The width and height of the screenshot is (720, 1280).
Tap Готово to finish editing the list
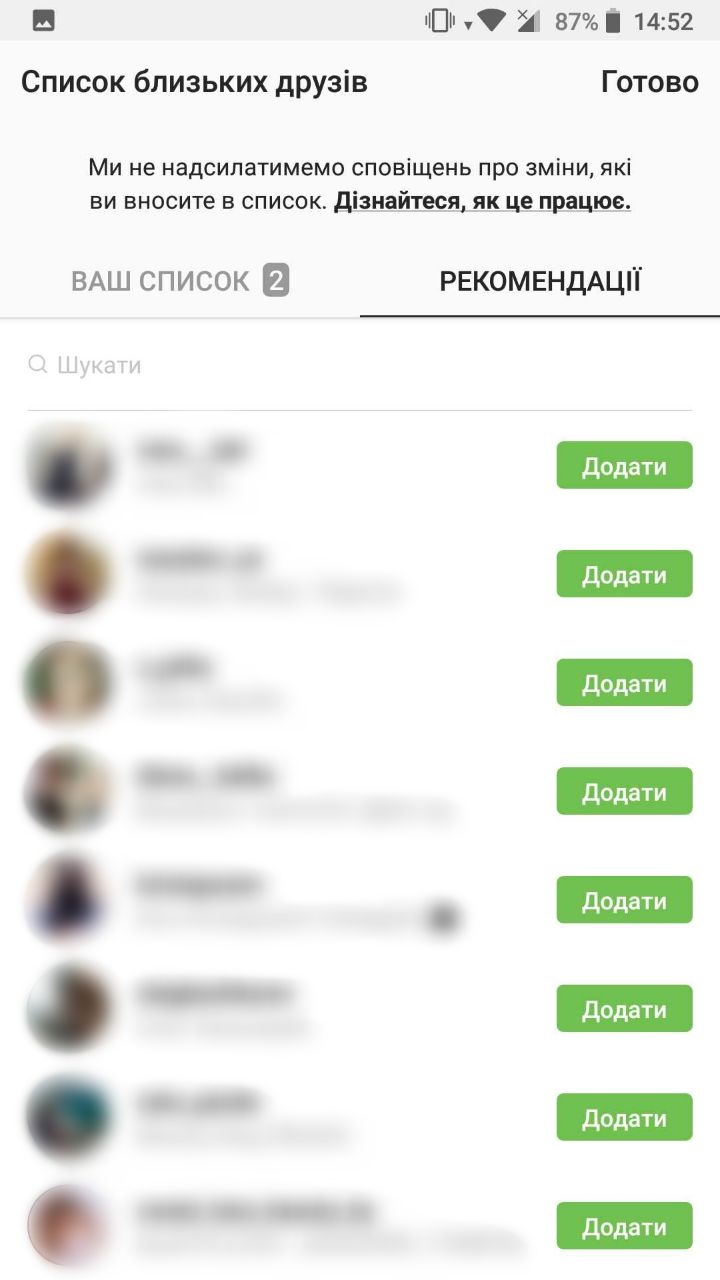[x=649, y=82]
